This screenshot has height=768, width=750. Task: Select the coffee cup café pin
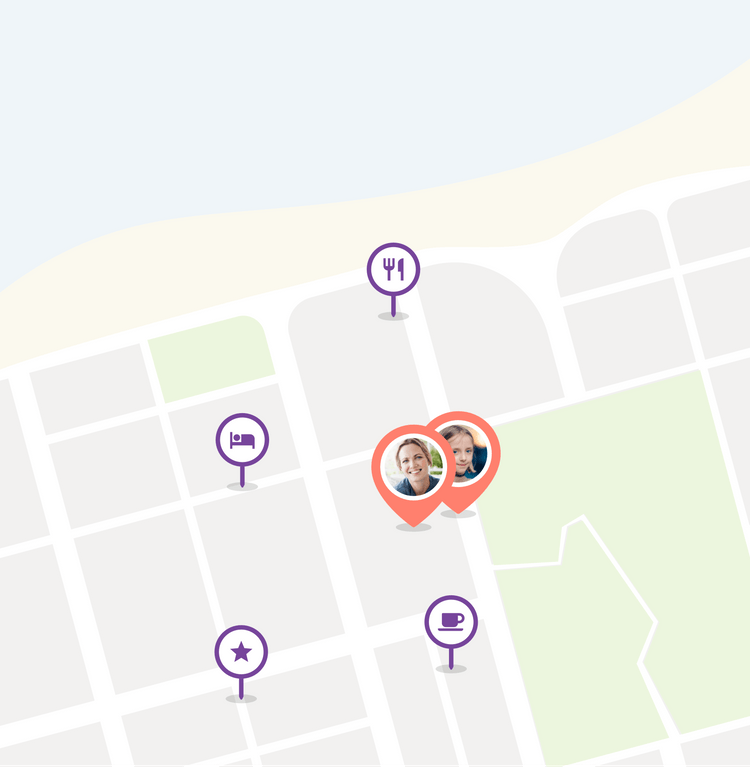tap(451, 622)
